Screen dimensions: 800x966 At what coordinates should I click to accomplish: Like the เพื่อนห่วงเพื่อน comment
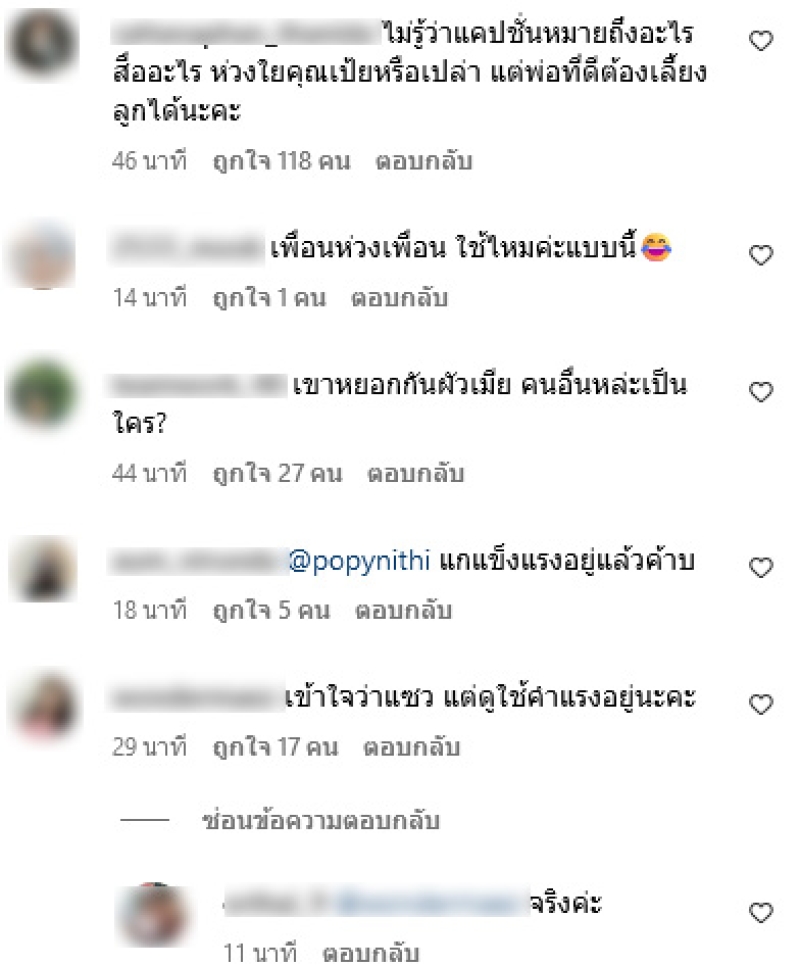(x=761, y=256)
